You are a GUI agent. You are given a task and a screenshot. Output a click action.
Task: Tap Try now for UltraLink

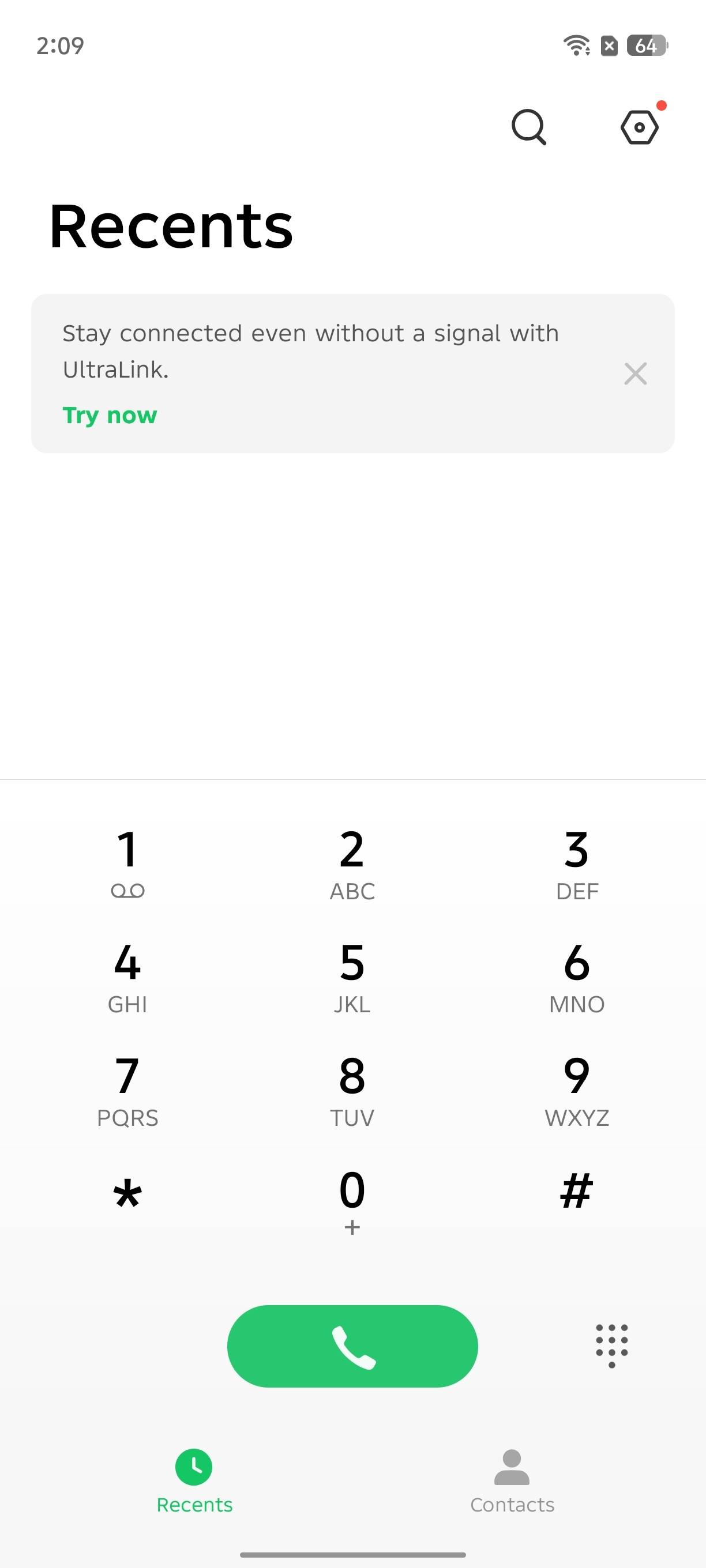(110, 414)
